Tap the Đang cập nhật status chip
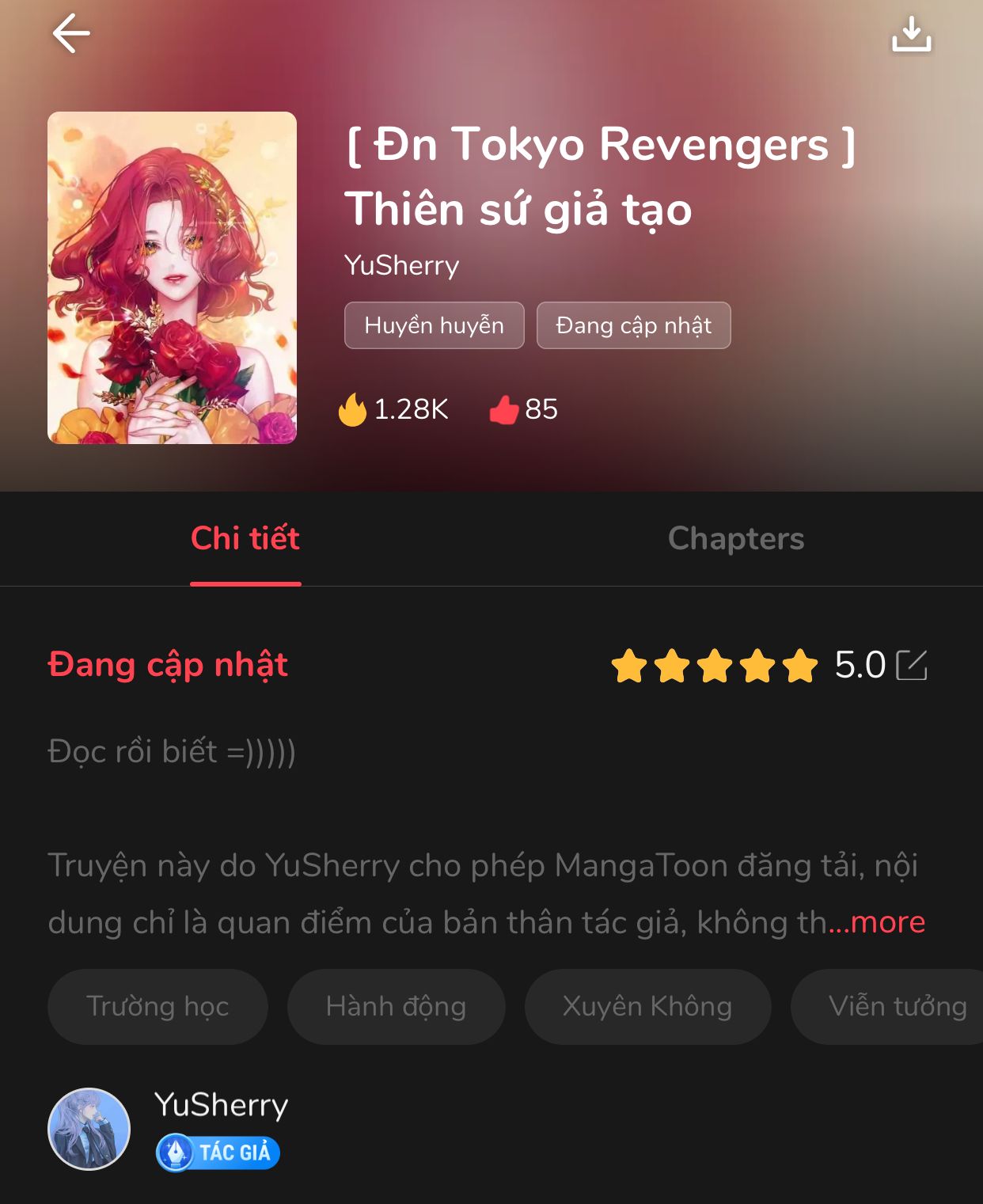 [633, 325]
